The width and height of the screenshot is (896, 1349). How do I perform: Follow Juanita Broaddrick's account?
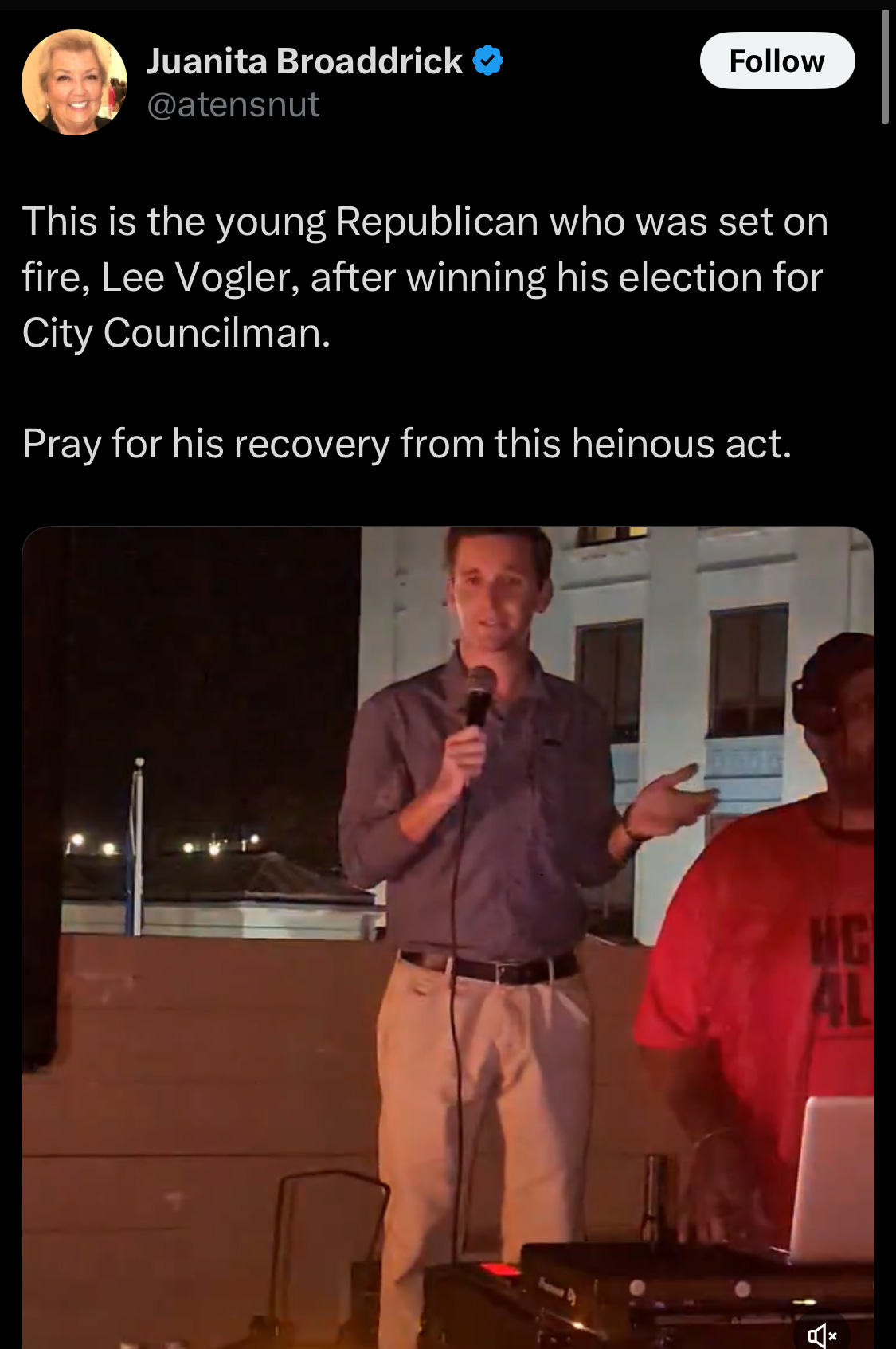click(x=777, y=61)
